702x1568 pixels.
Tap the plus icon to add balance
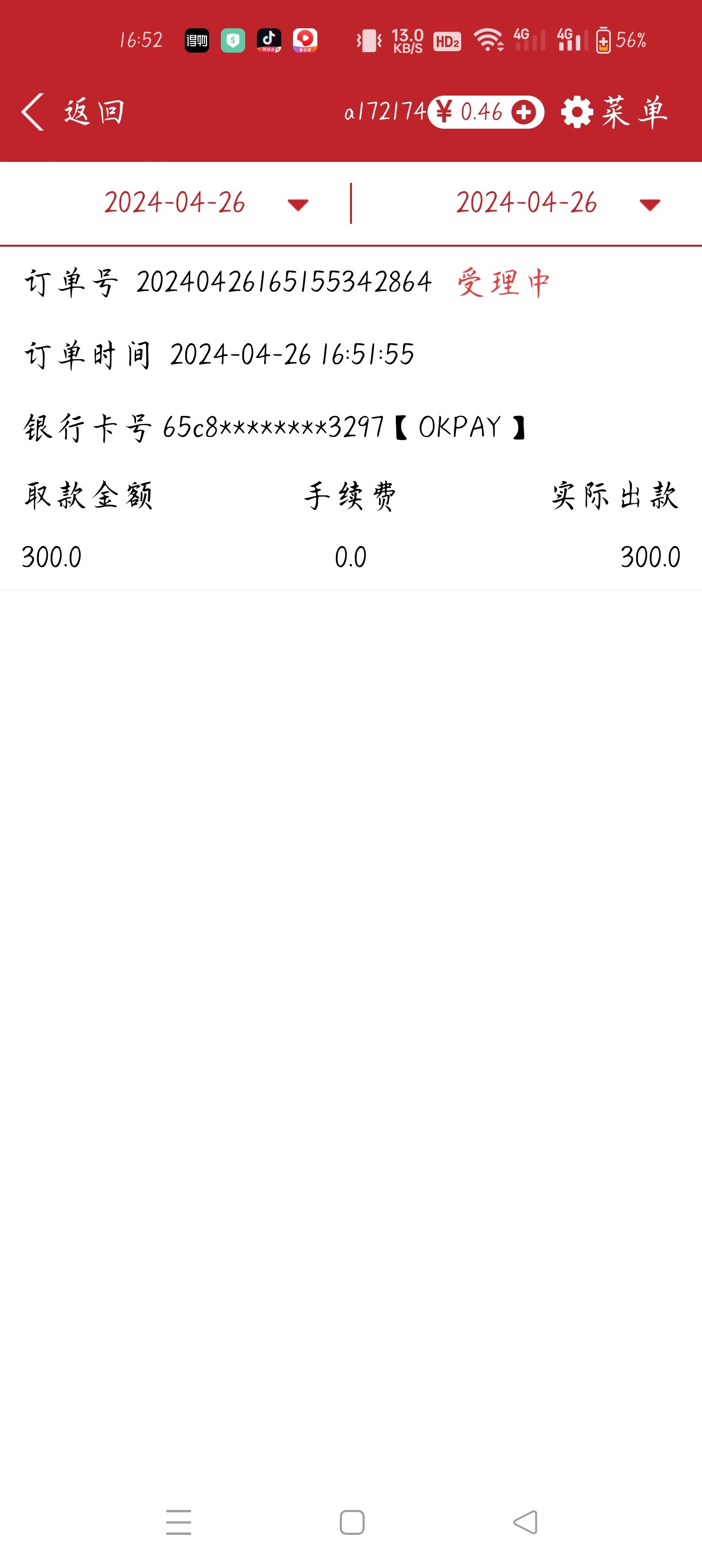pyautogui.click(x=524, y=112)
